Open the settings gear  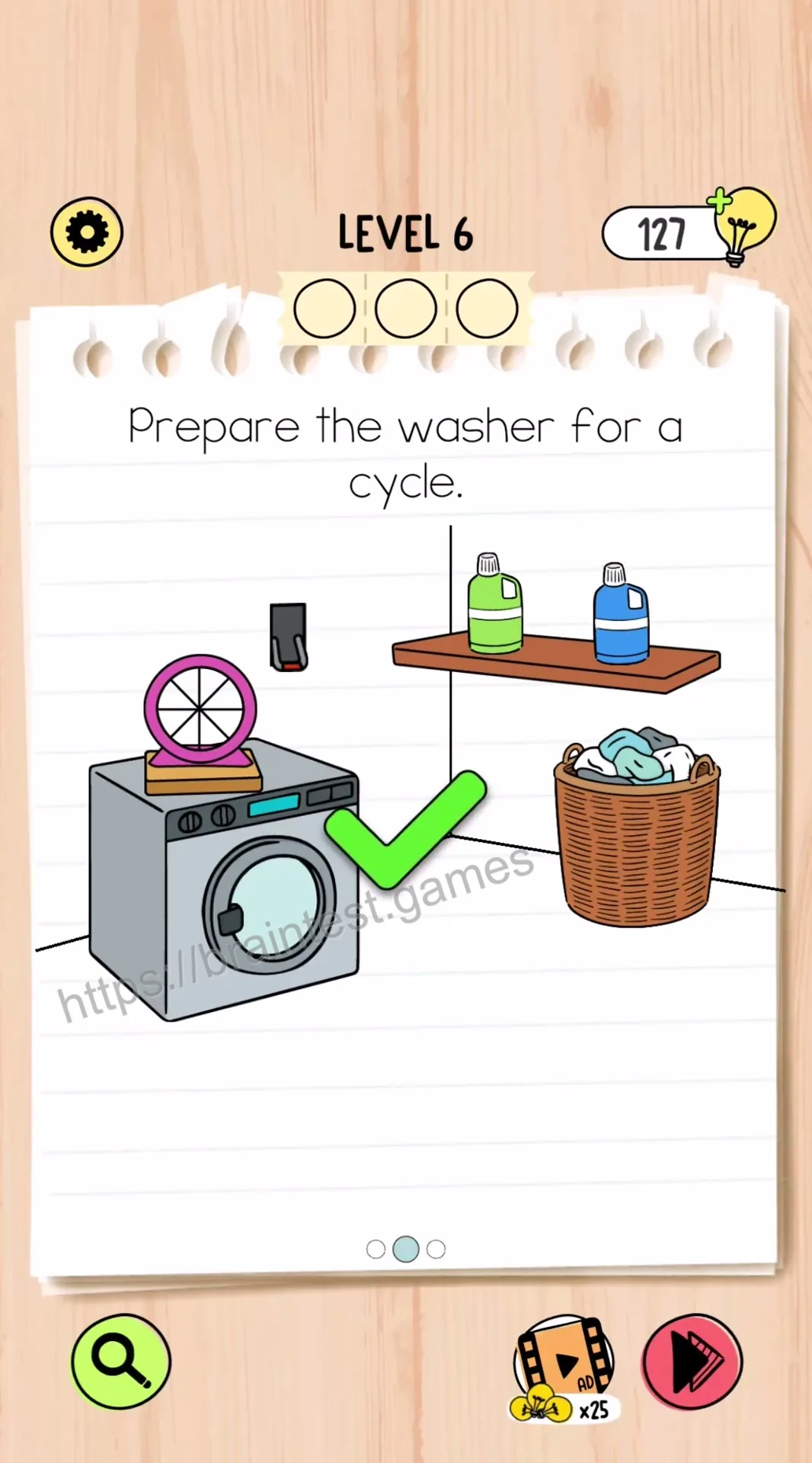coord(87,232)
